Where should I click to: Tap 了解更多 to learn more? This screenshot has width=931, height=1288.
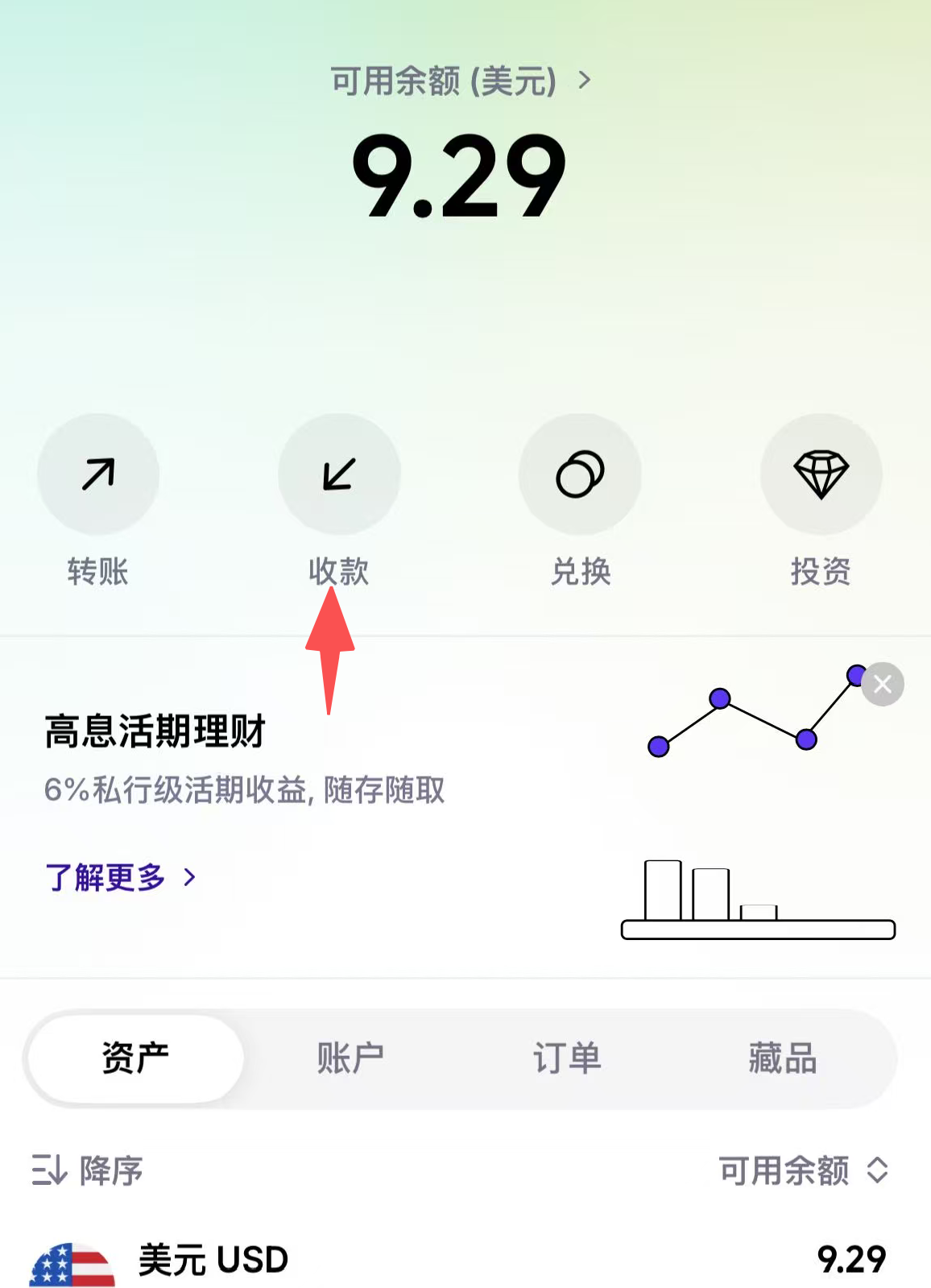coord(121,877)
